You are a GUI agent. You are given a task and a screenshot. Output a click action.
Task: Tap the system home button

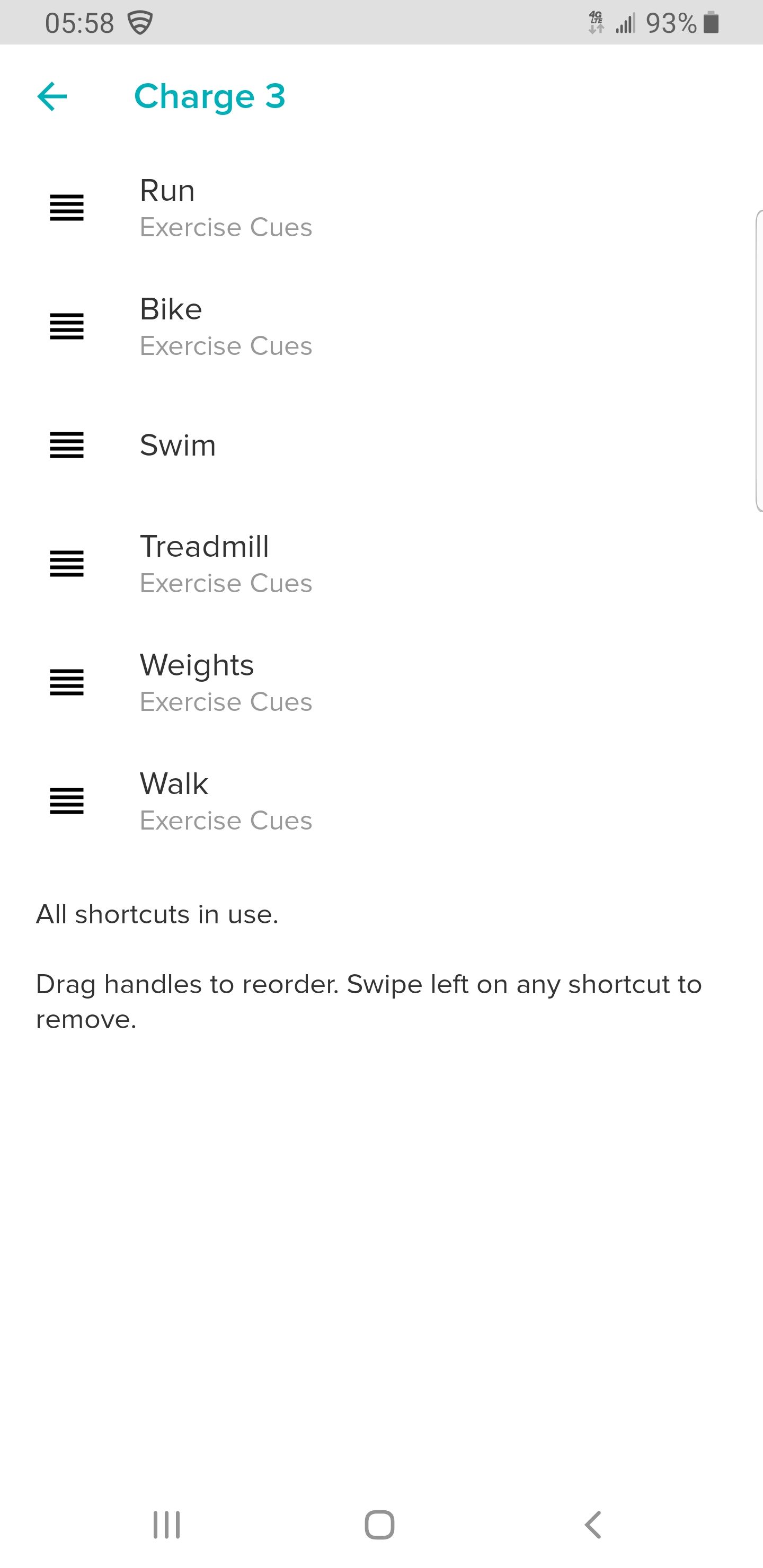[x=379, y=1525]
